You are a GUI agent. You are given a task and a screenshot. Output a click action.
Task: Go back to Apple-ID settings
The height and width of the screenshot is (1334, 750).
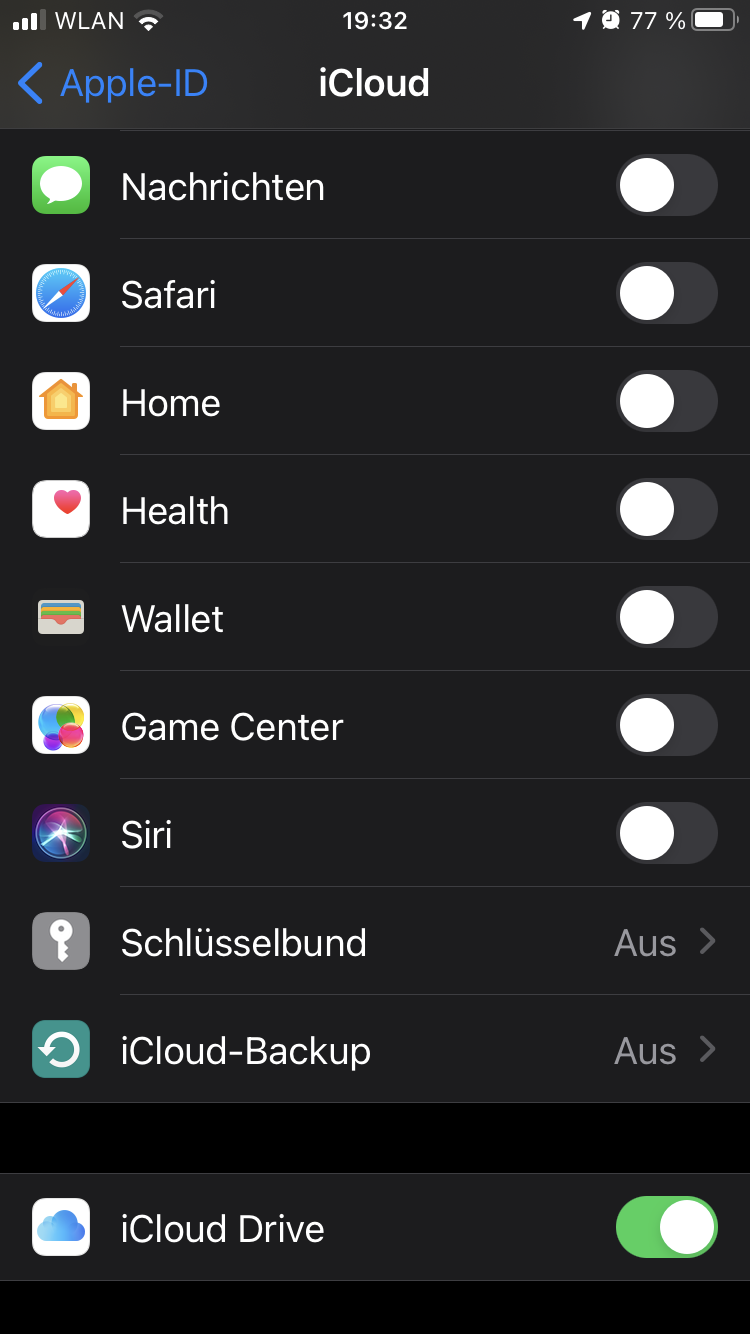click(x=112, y=83)
